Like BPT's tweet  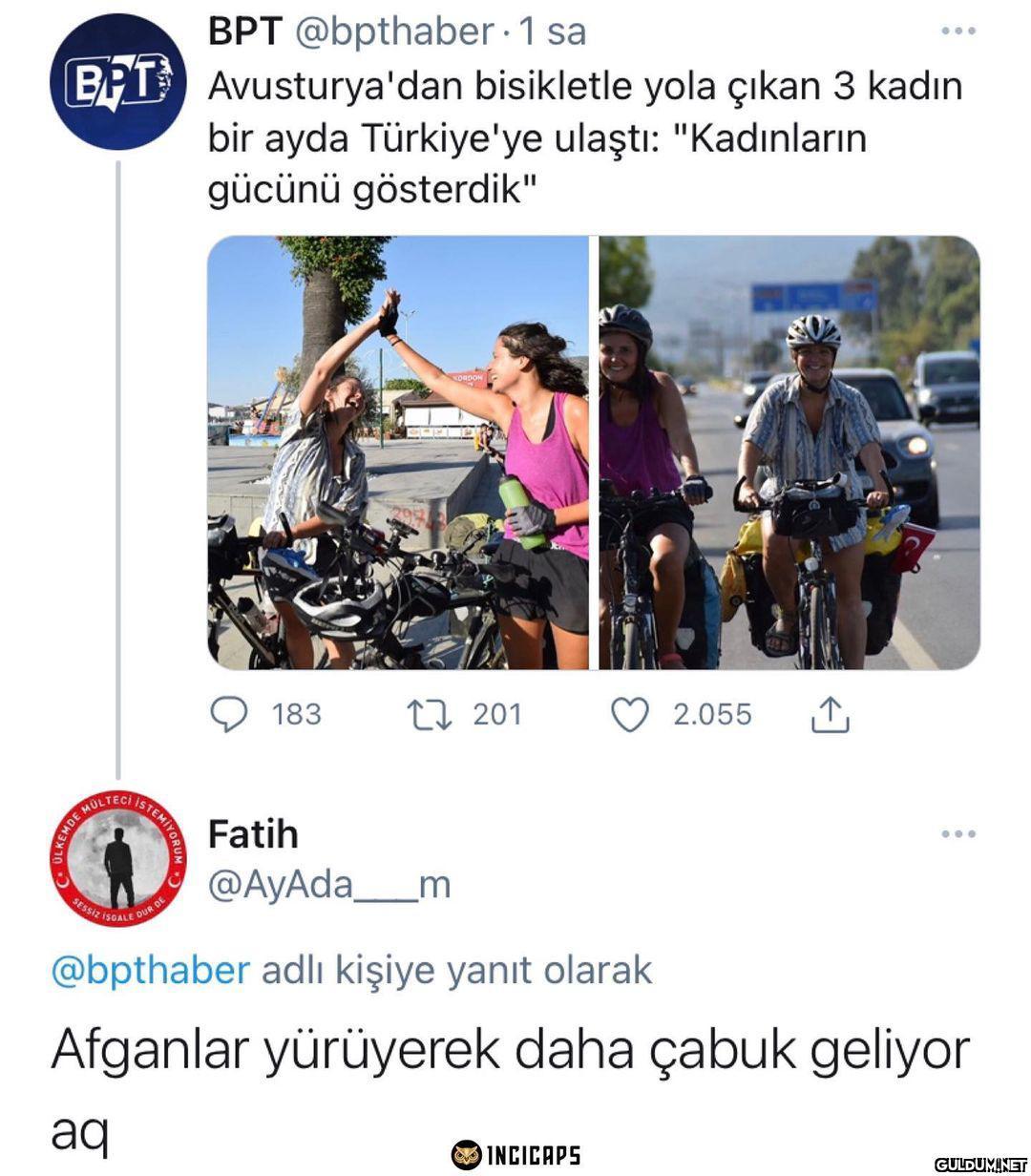click(x=630, y=714)
